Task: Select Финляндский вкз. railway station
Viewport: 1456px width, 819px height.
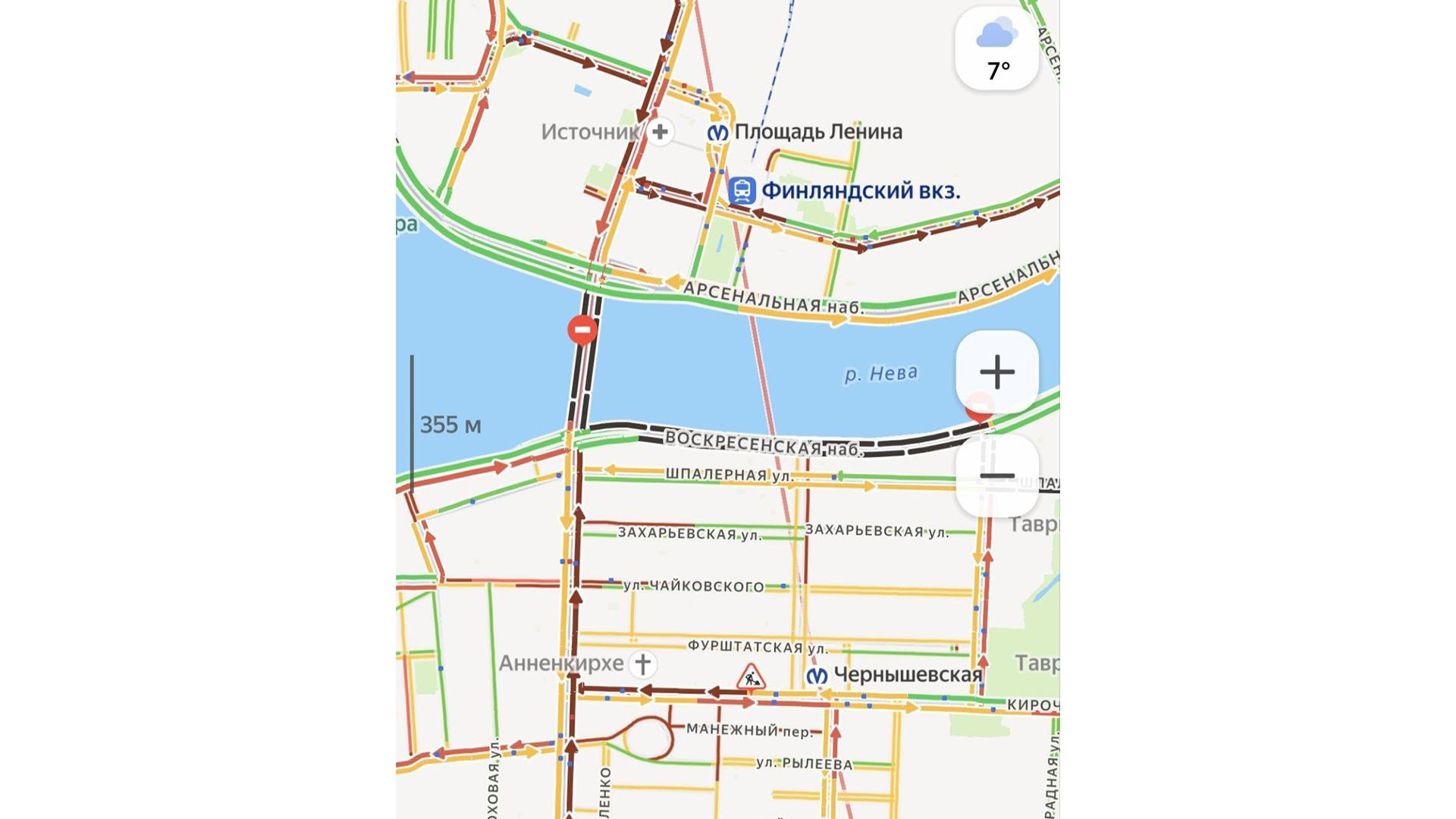Action: (x=742, y=190)
